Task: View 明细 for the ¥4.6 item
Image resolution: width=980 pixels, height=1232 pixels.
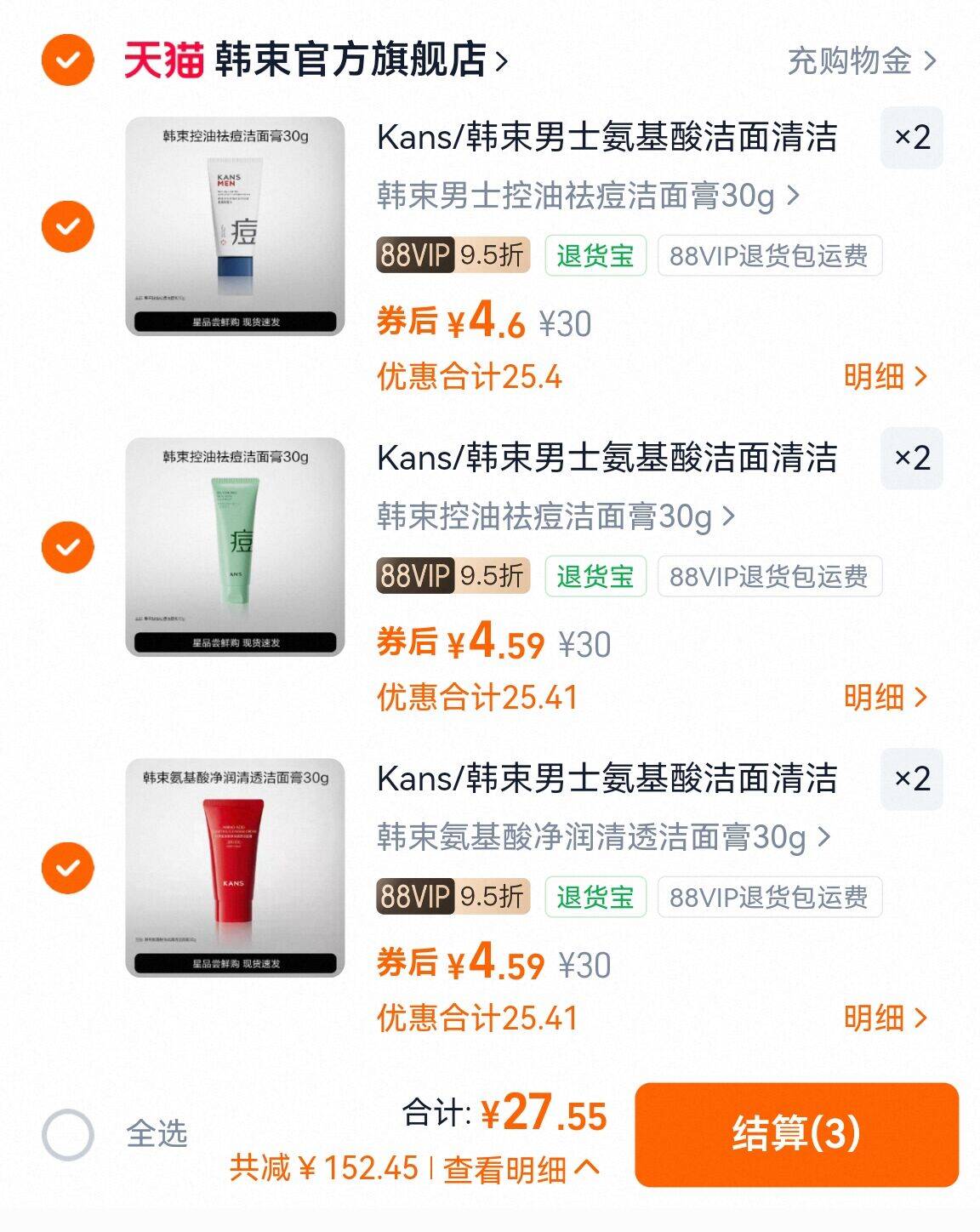Action: click(885, 376)
